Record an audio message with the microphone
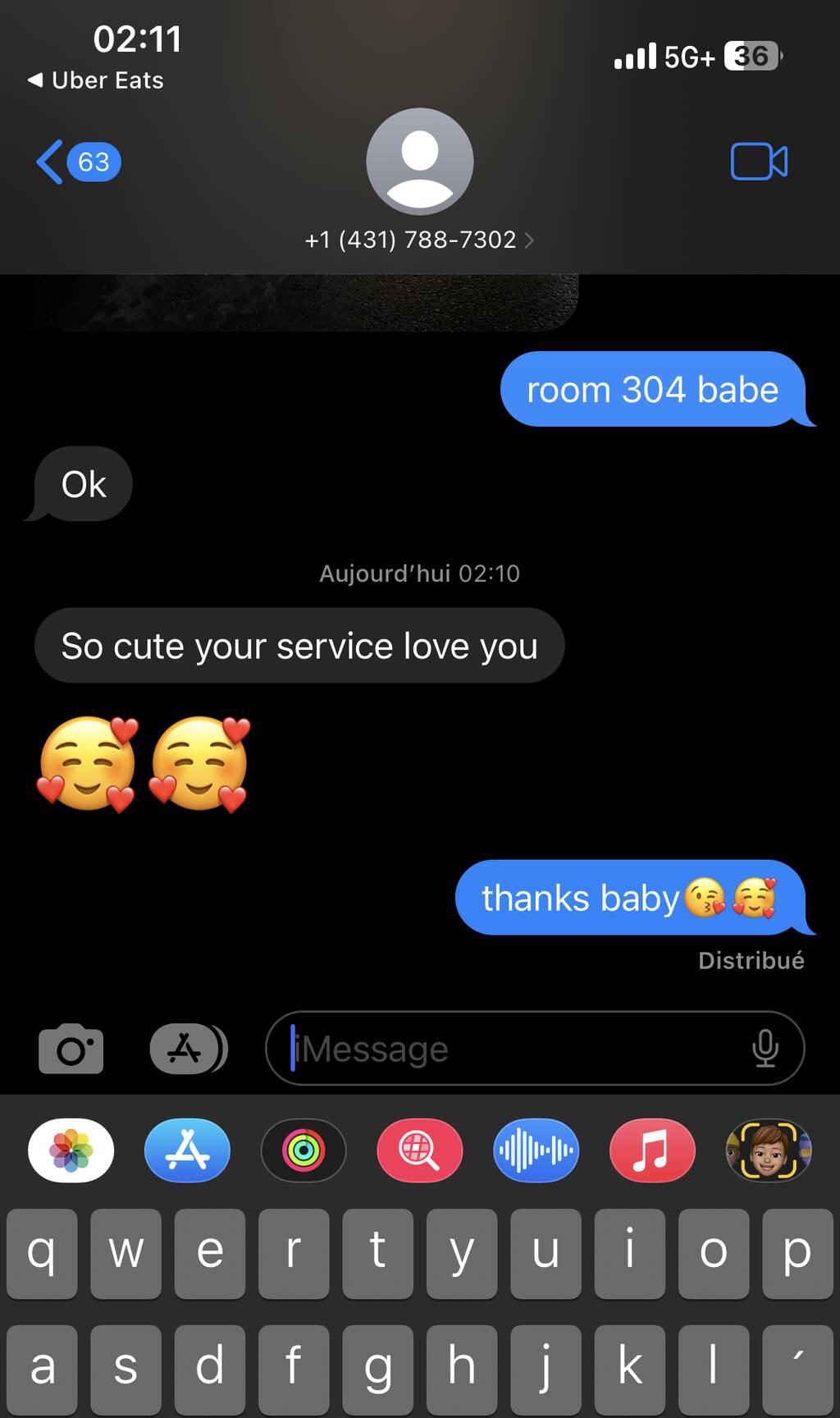Viewport: 840px width, 1418px height. tap(765, 1049)
